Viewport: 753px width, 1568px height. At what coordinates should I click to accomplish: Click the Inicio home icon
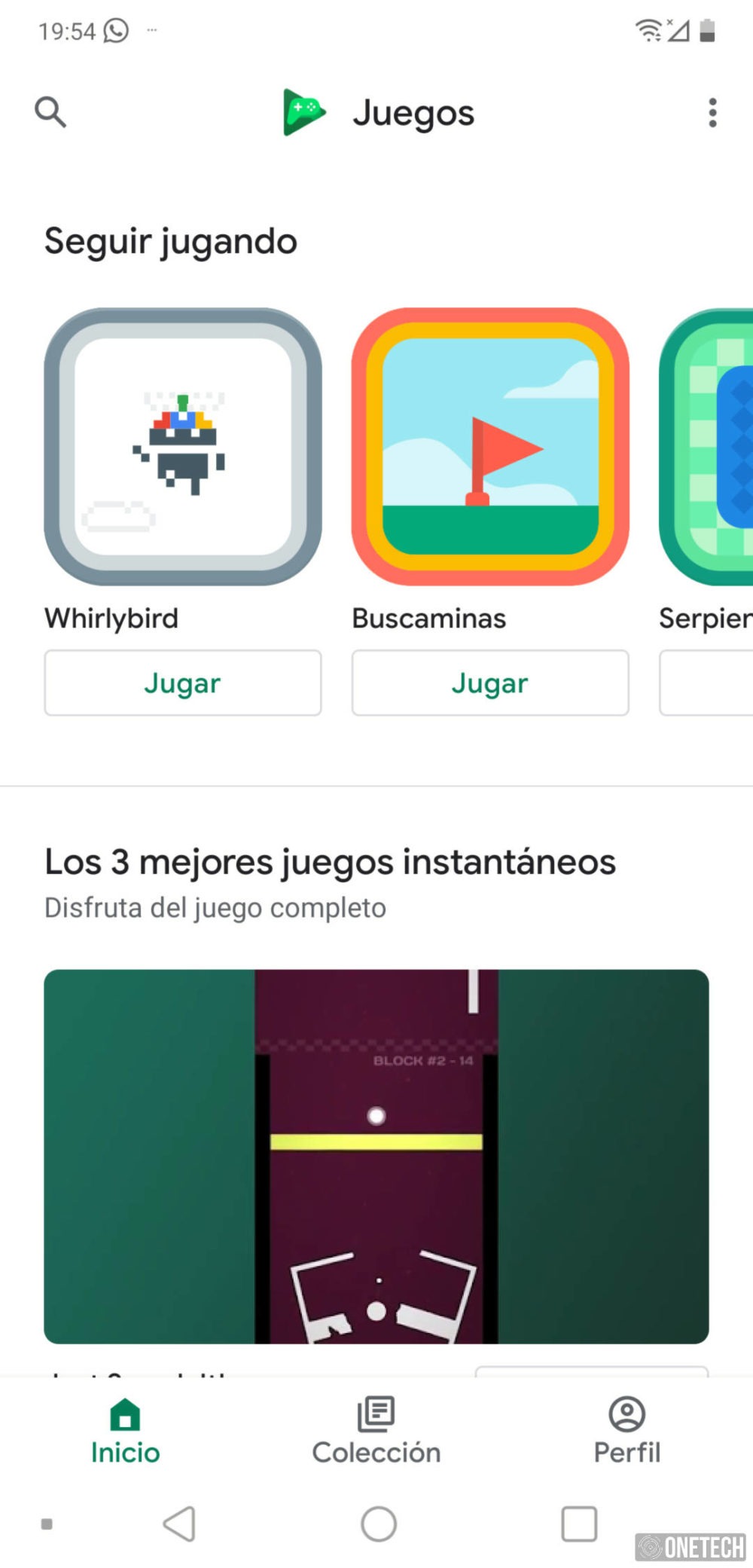coord(125,1414)
